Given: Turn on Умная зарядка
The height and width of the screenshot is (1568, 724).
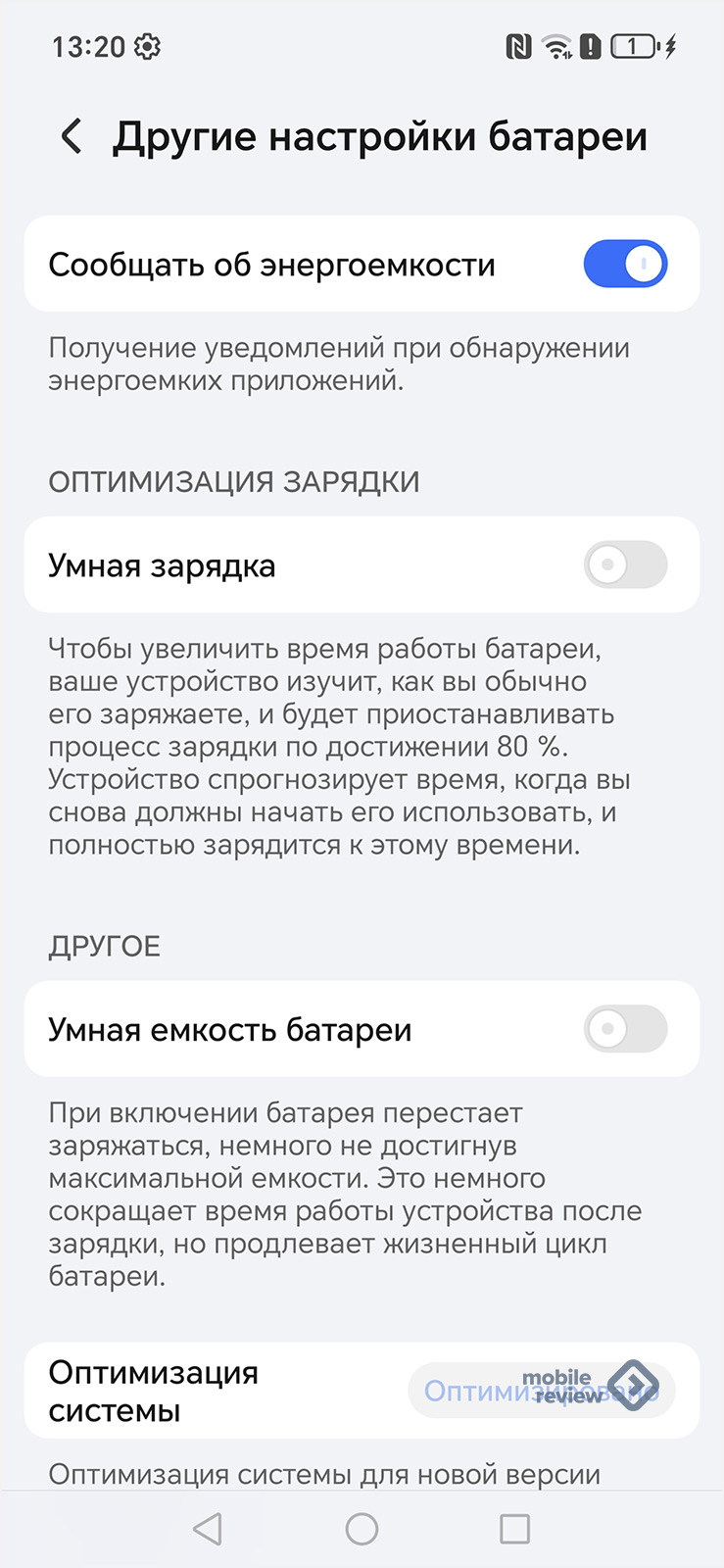Looking at the screenshot, I should pos(625,565).
